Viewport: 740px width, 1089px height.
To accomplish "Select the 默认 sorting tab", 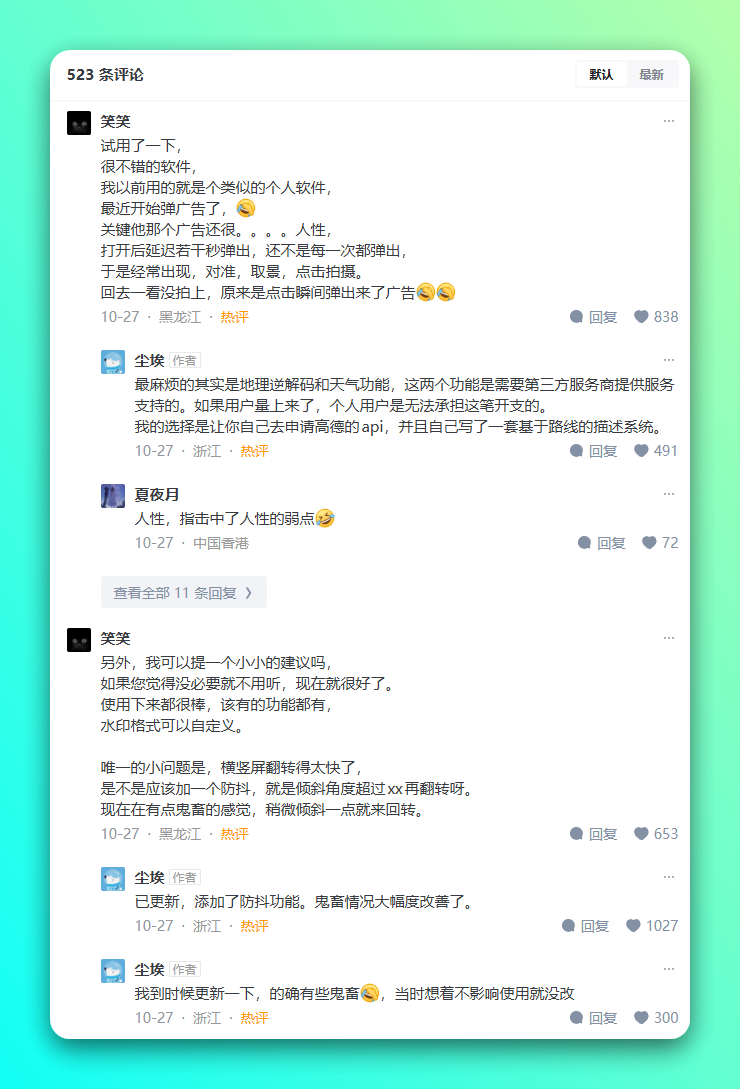I will (x=602, y=75).
